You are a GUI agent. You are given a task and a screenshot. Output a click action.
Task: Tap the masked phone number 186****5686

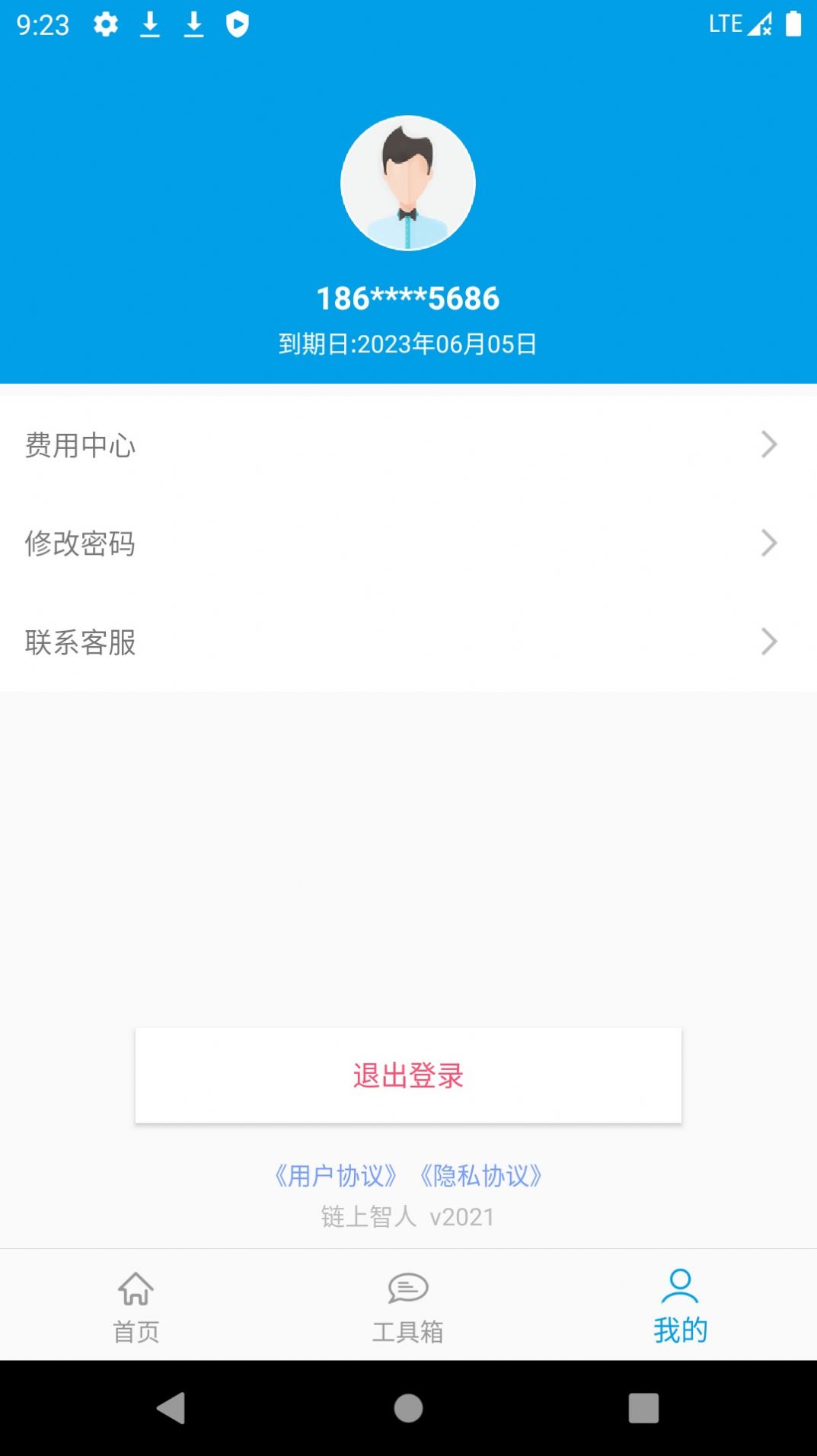pos(409,299)
